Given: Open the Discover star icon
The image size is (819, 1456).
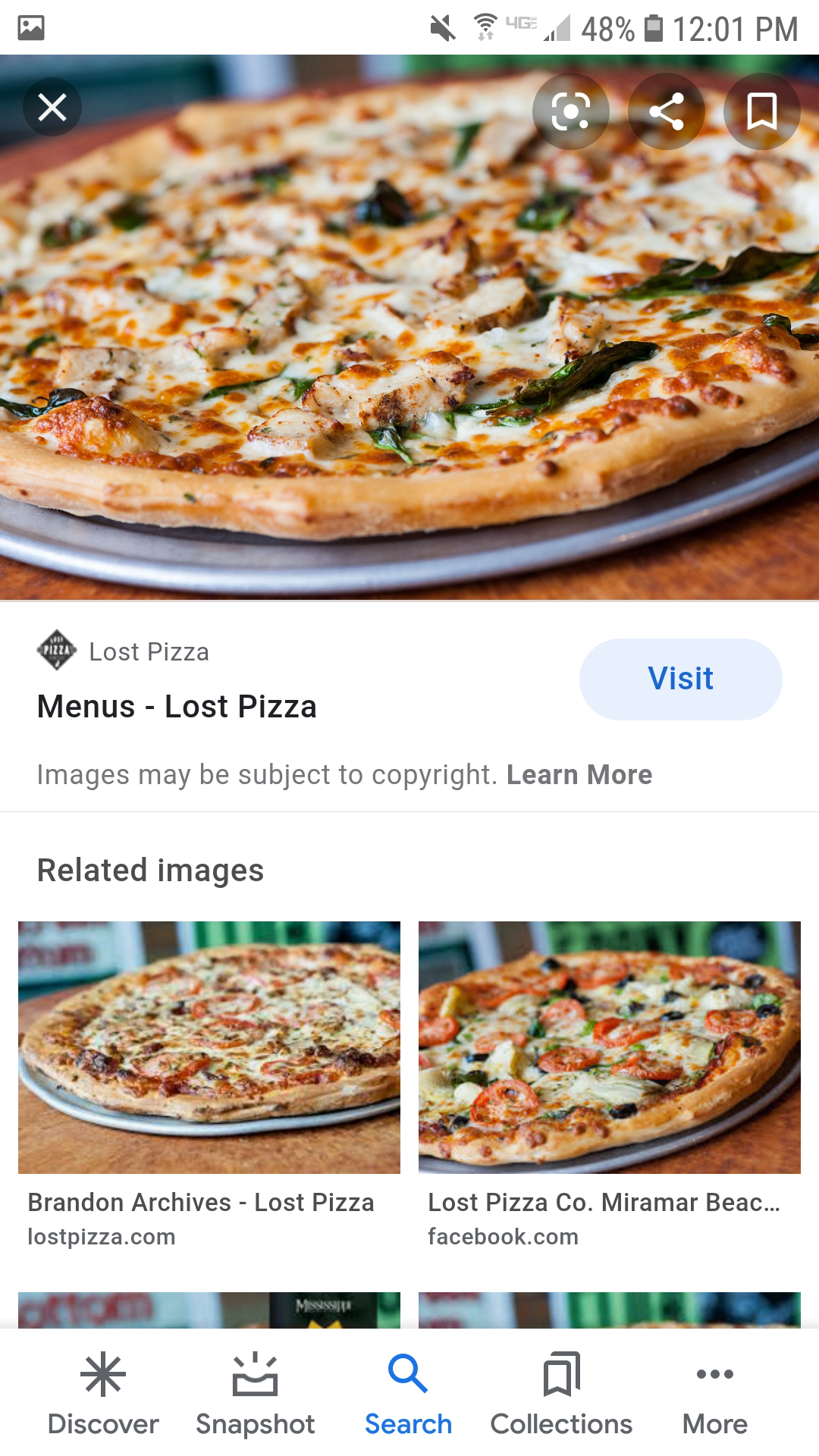Looking at the screenshot, I should tap(103, 1373).
